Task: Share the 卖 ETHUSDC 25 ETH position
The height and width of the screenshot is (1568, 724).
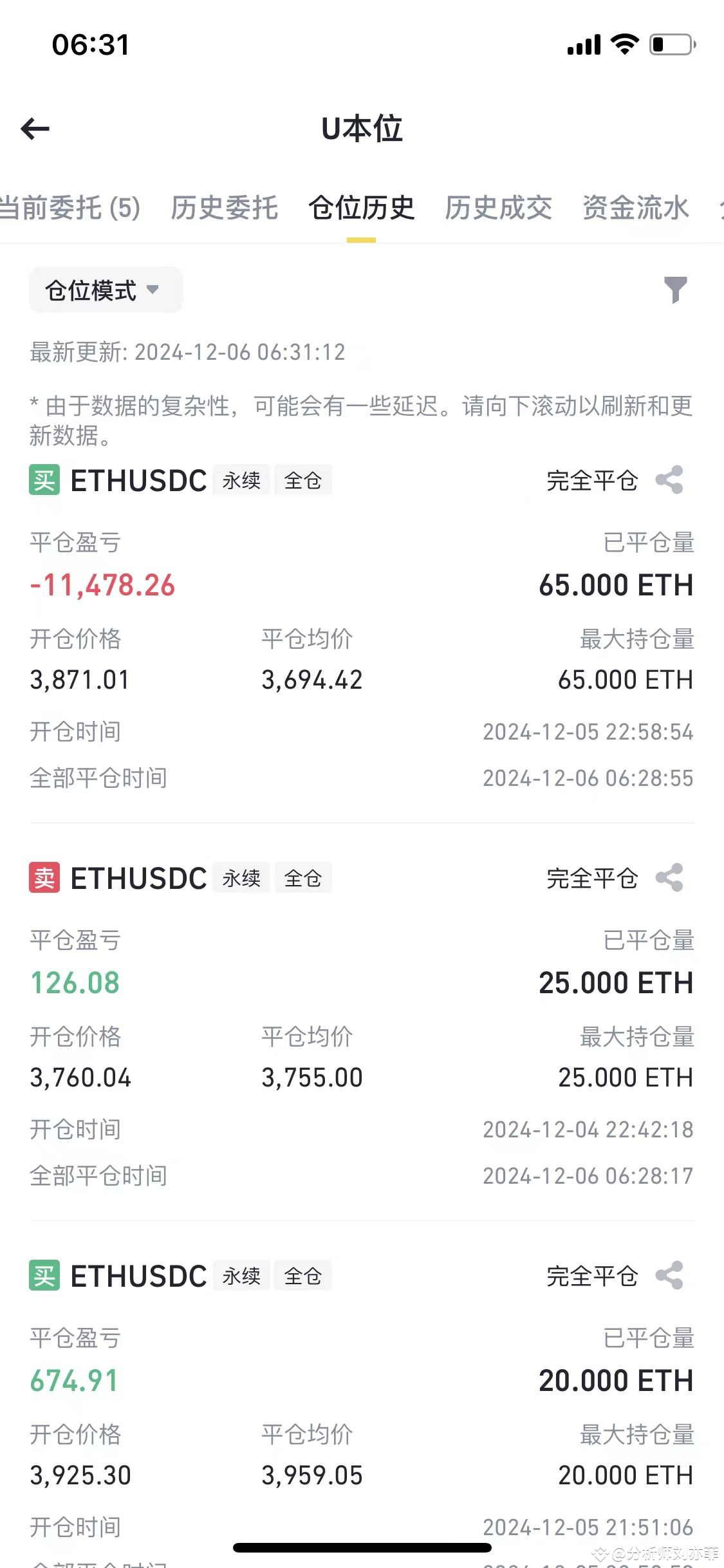Action: pyautogui.click(x=671, y=877)
